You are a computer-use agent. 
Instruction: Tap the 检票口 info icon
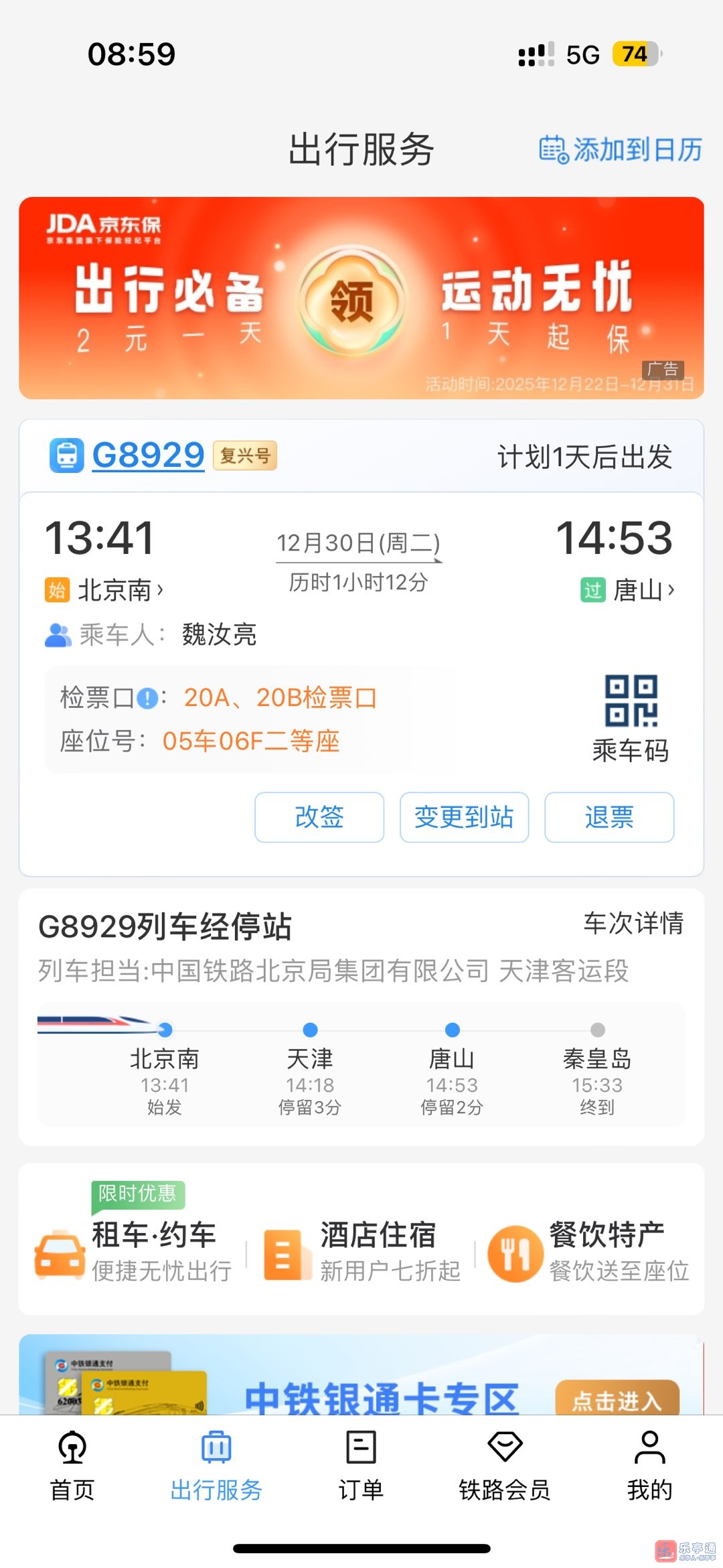(x=147, y=699)
